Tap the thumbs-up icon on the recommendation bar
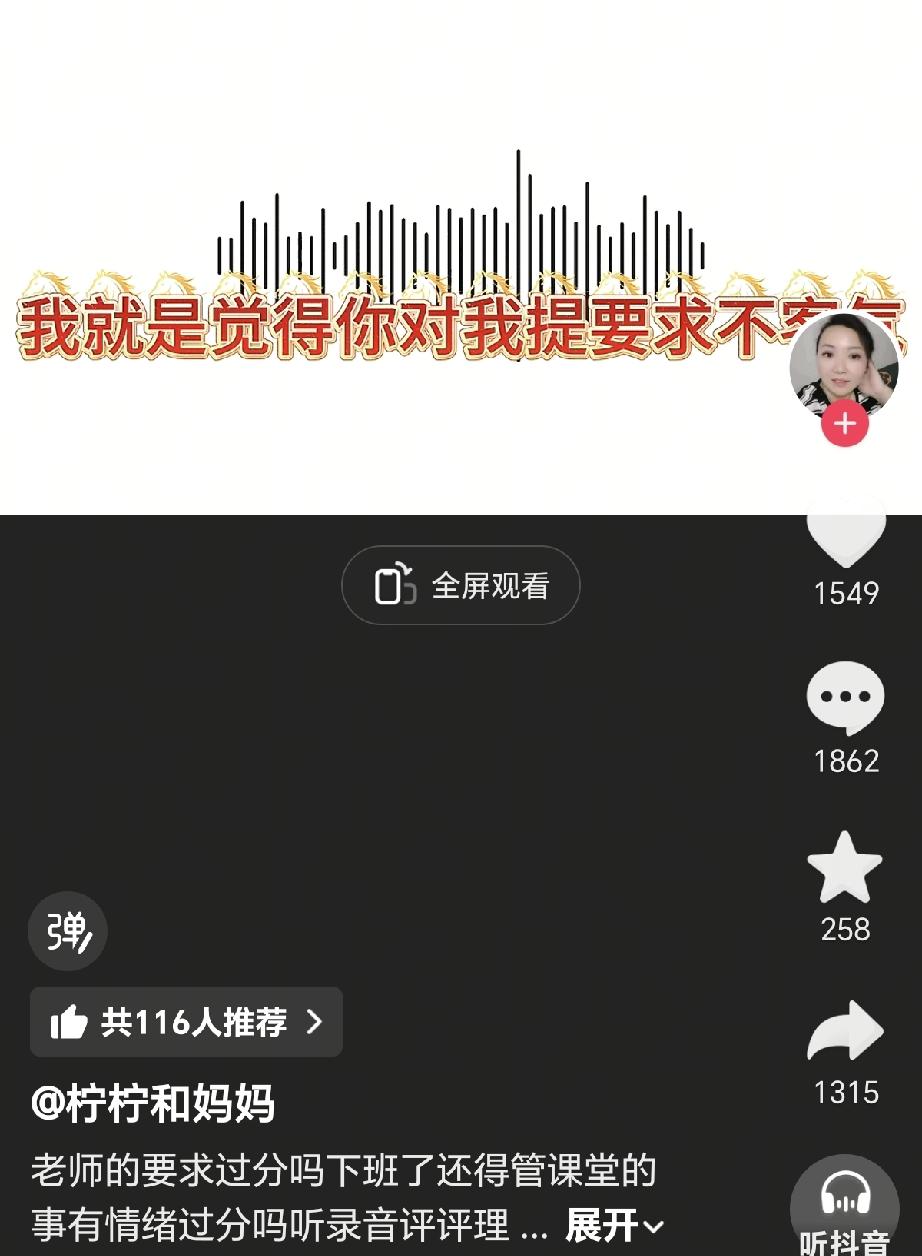The height and width of the screenshot is (1256, 922). tap(70, 1022)
